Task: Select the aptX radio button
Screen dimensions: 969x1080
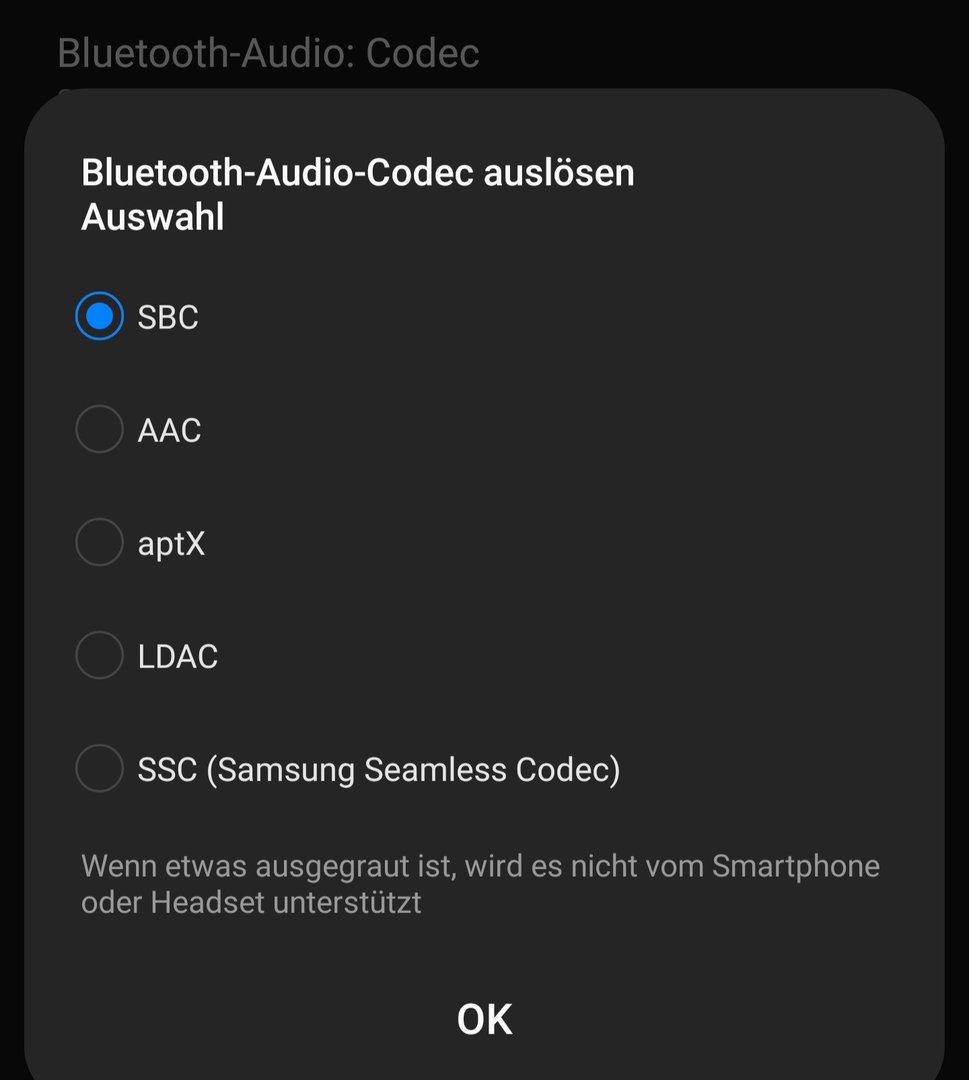Action: (x=100, y=542)
